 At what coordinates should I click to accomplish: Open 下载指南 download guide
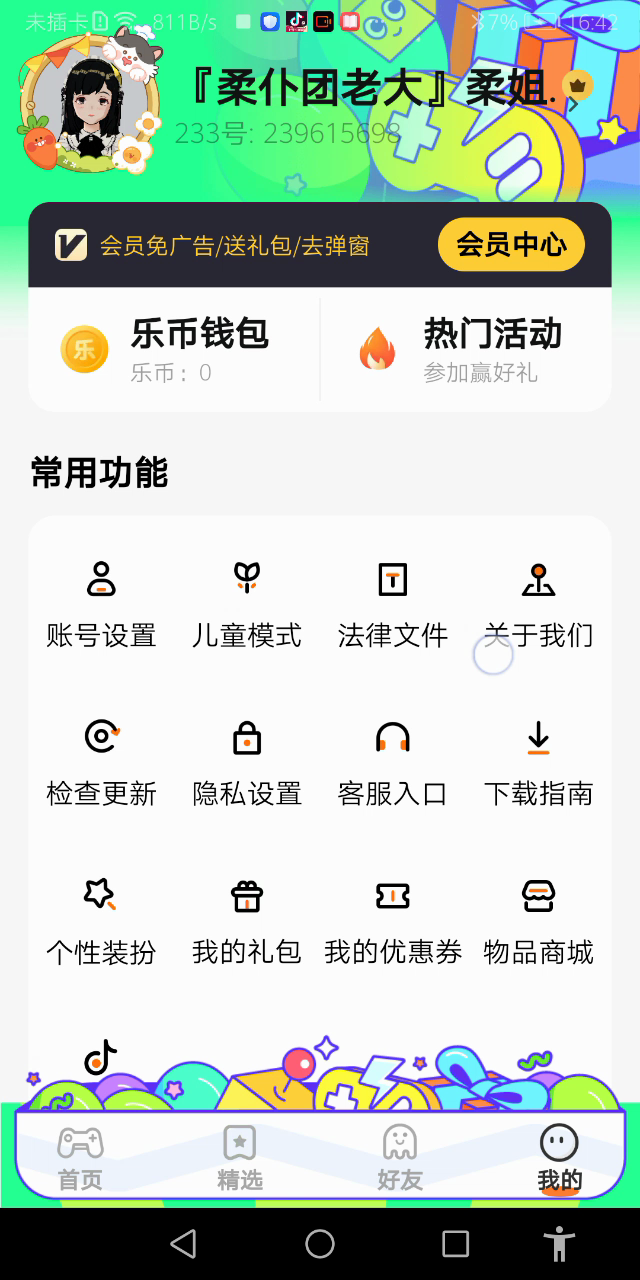coord(539,762)
